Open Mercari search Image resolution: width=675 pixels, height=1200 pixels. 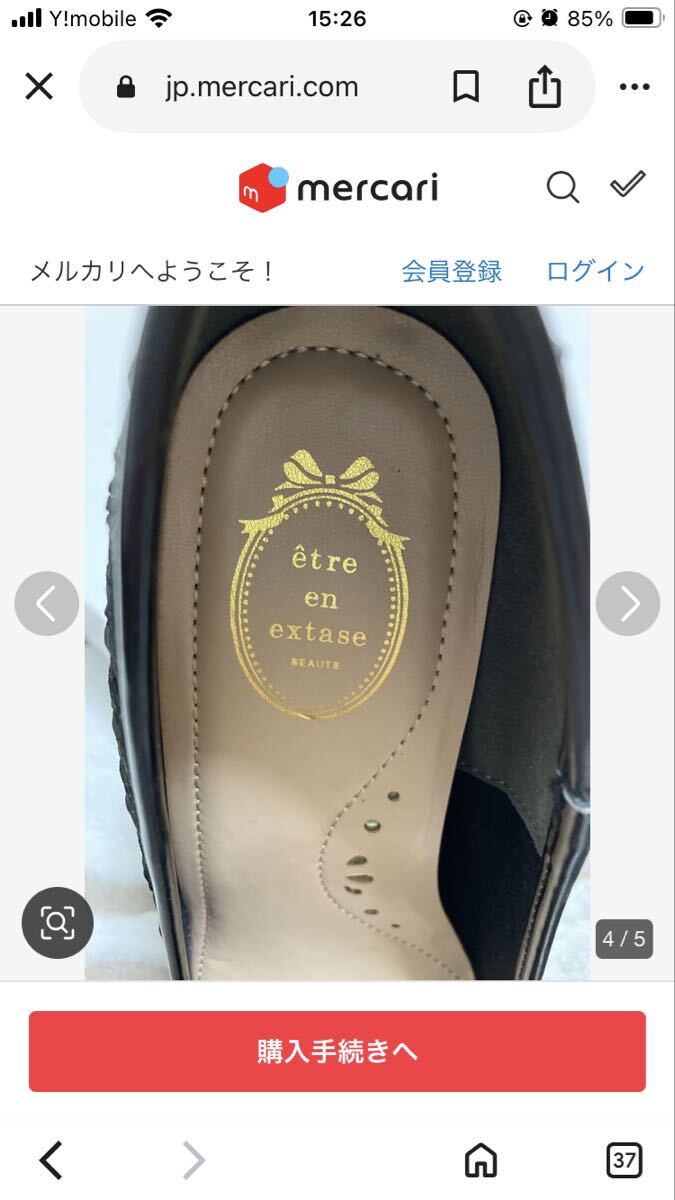point(562,187)
